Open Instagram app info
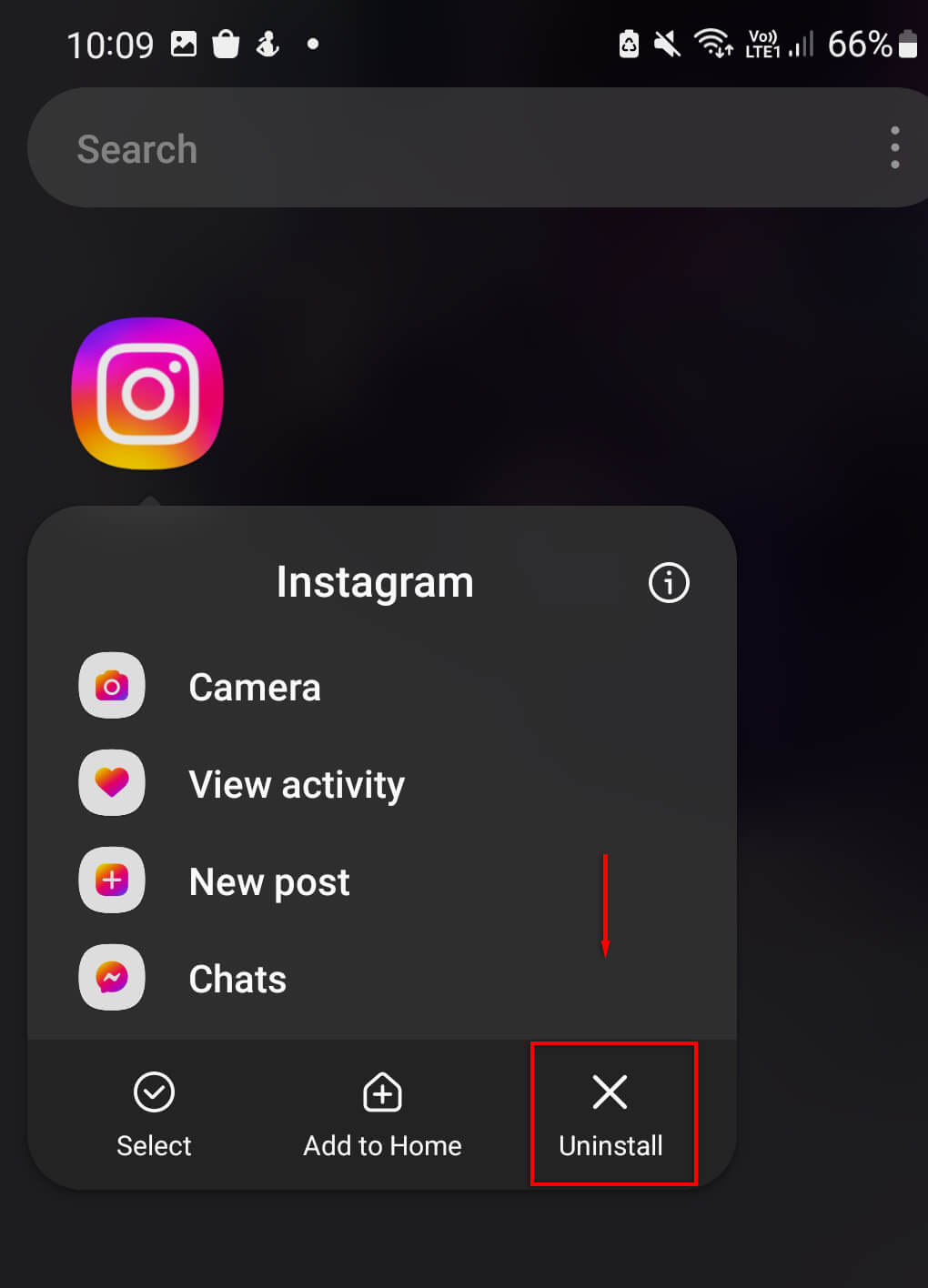Screen dimensions: 928x1288 click(669, 582)
